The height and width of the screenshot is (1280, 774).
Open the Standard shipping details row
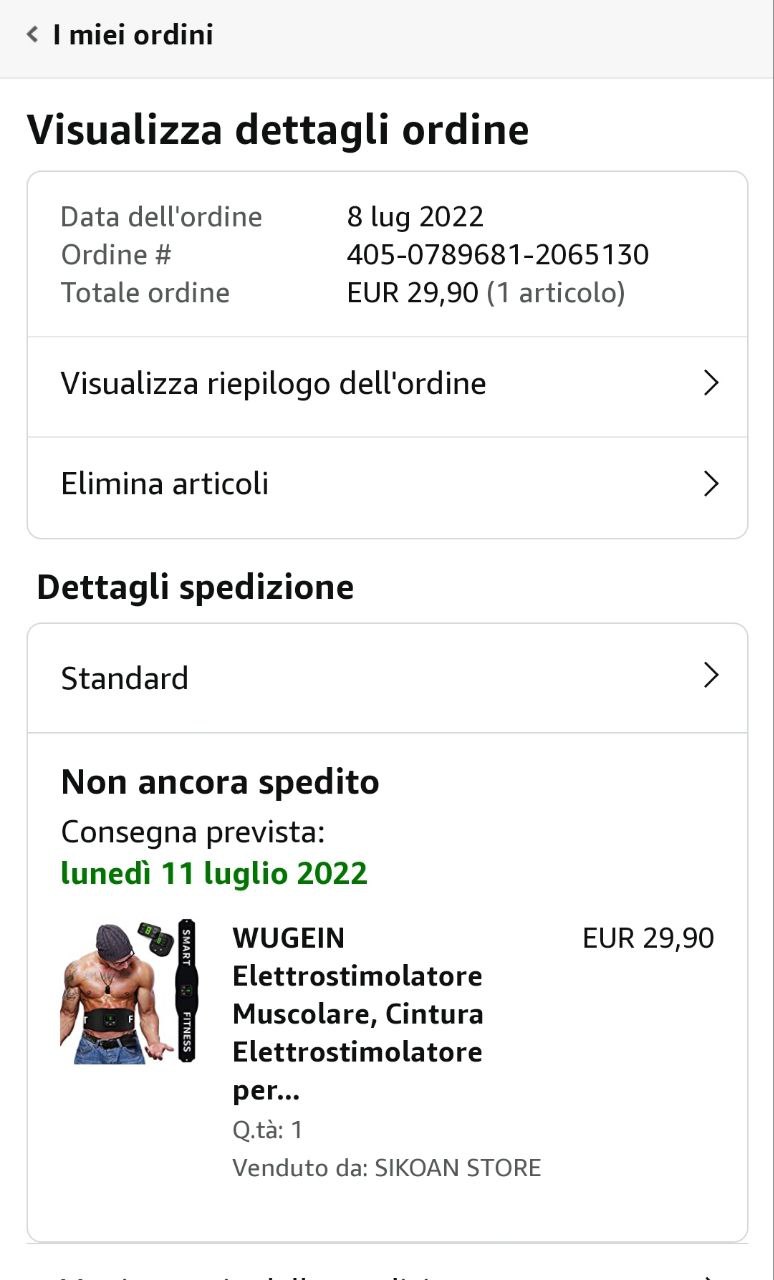tap(387, 678)
